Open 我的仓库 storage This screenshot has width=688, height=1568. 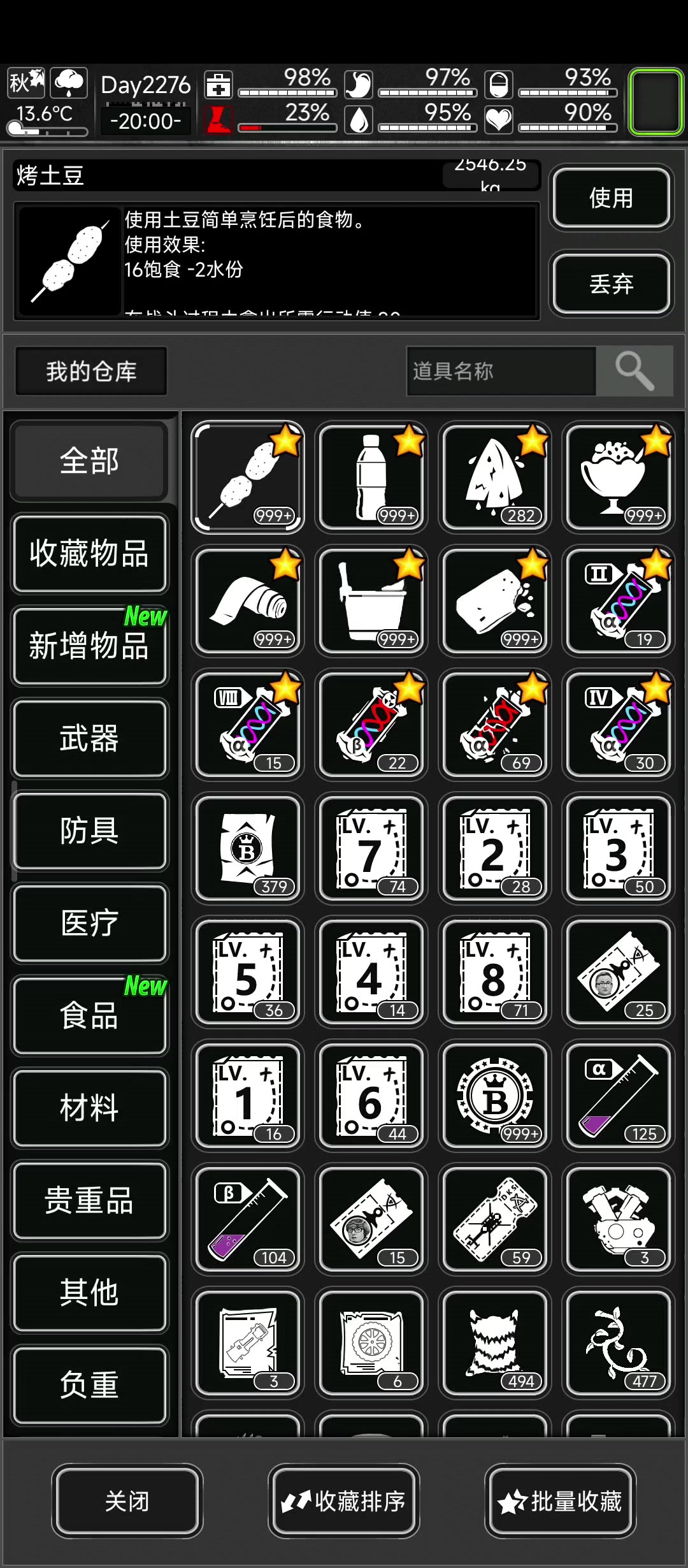(91, 371)
